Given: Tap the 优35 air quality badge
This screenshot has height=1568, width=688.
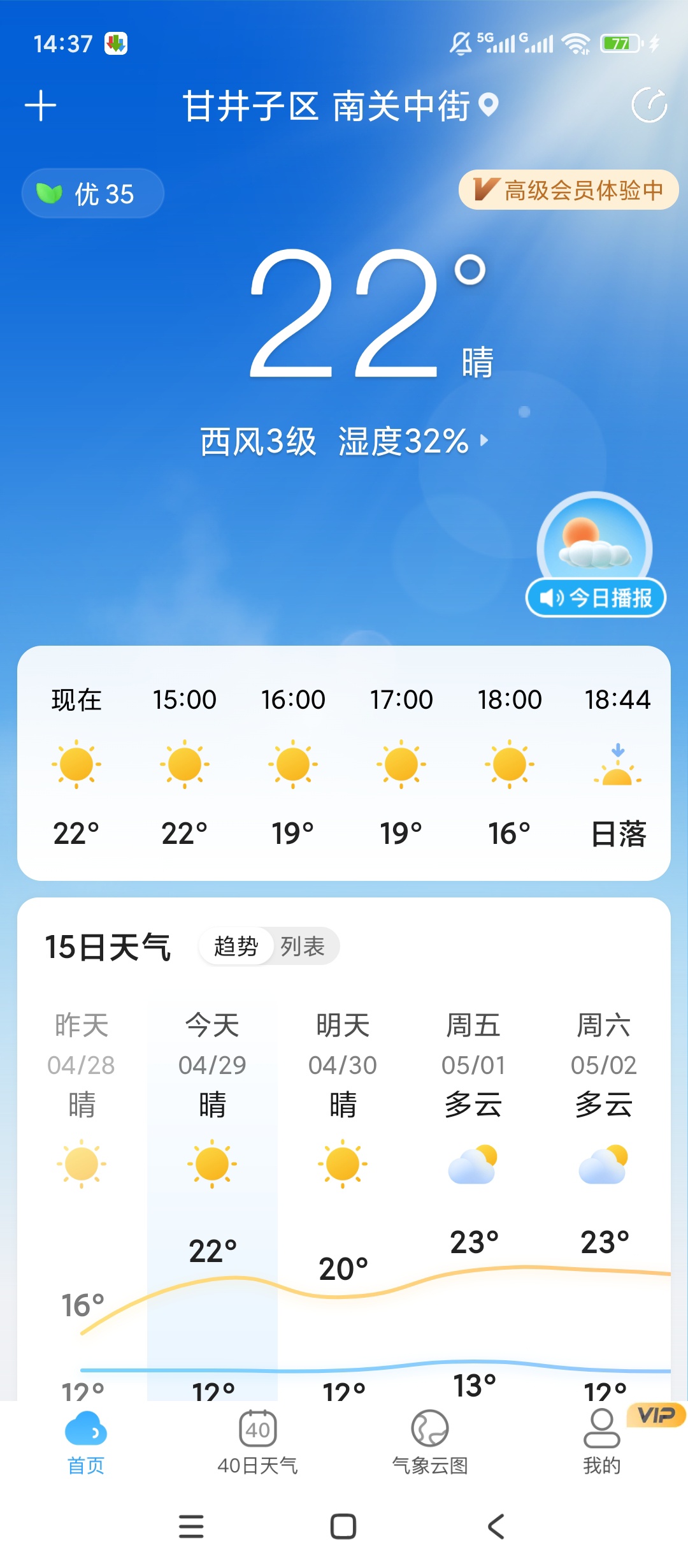Looking at the screenshot, I should 92,193.
